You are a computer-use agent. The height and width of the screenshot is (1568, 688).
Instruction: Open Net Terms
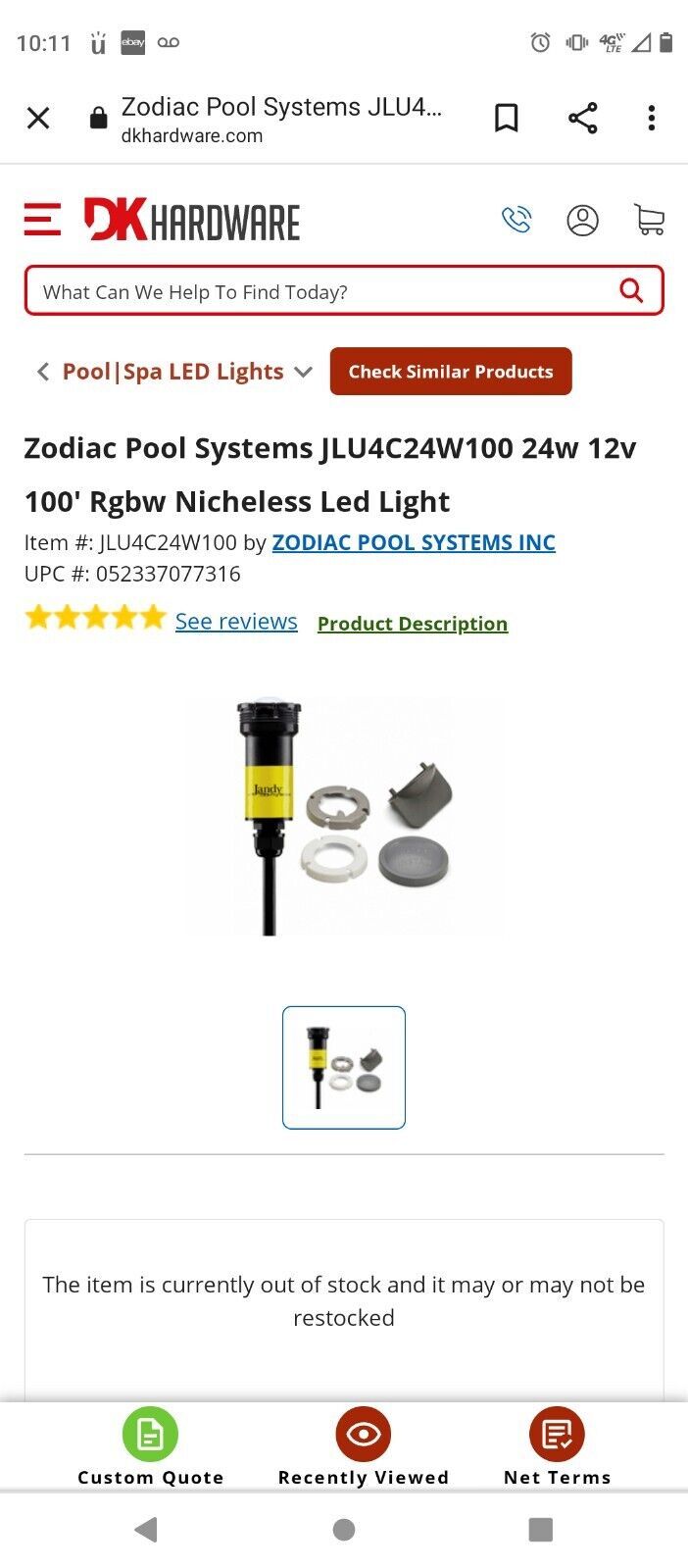[x=557, y=1447]
